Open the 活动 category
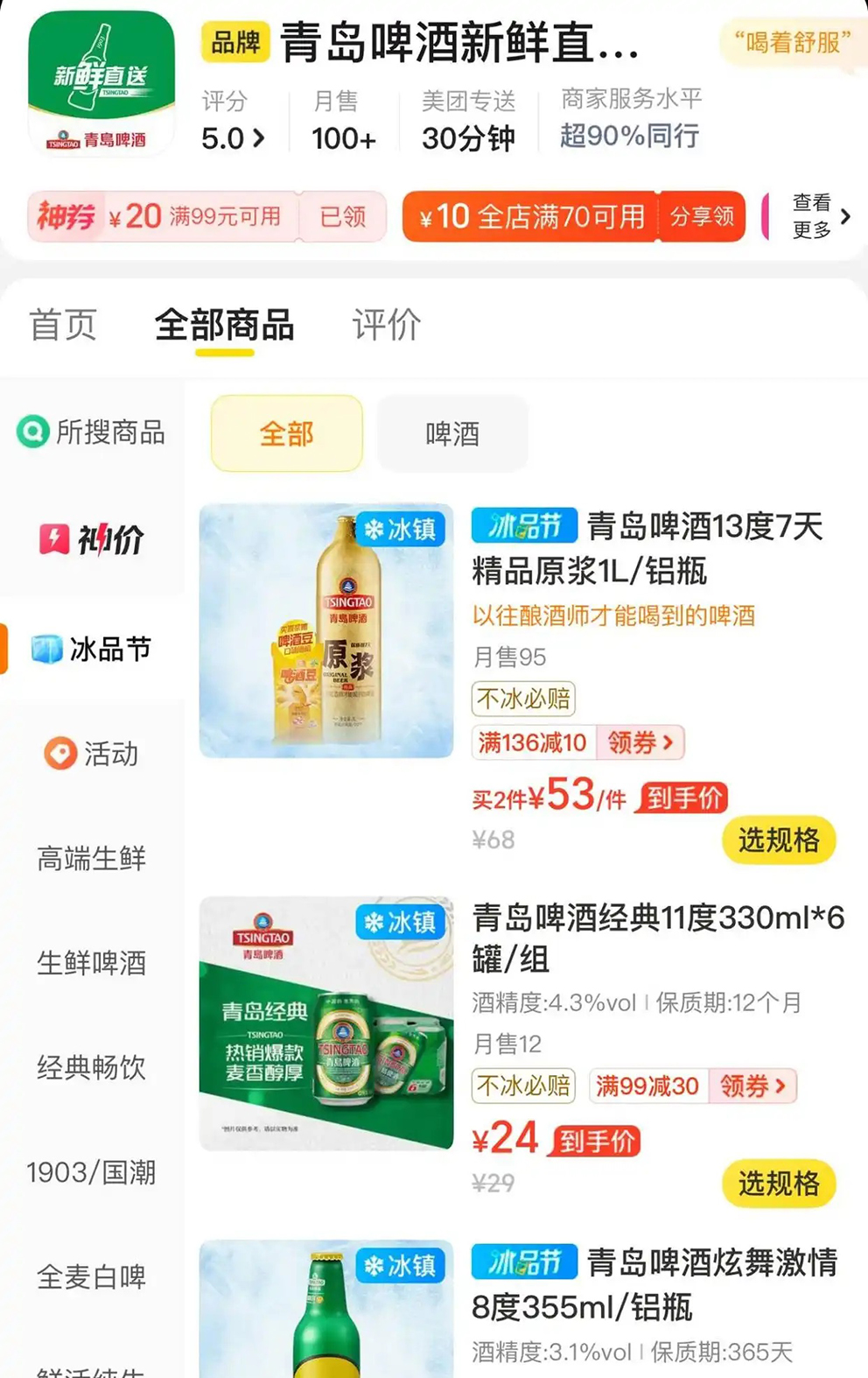 point(91,753)
